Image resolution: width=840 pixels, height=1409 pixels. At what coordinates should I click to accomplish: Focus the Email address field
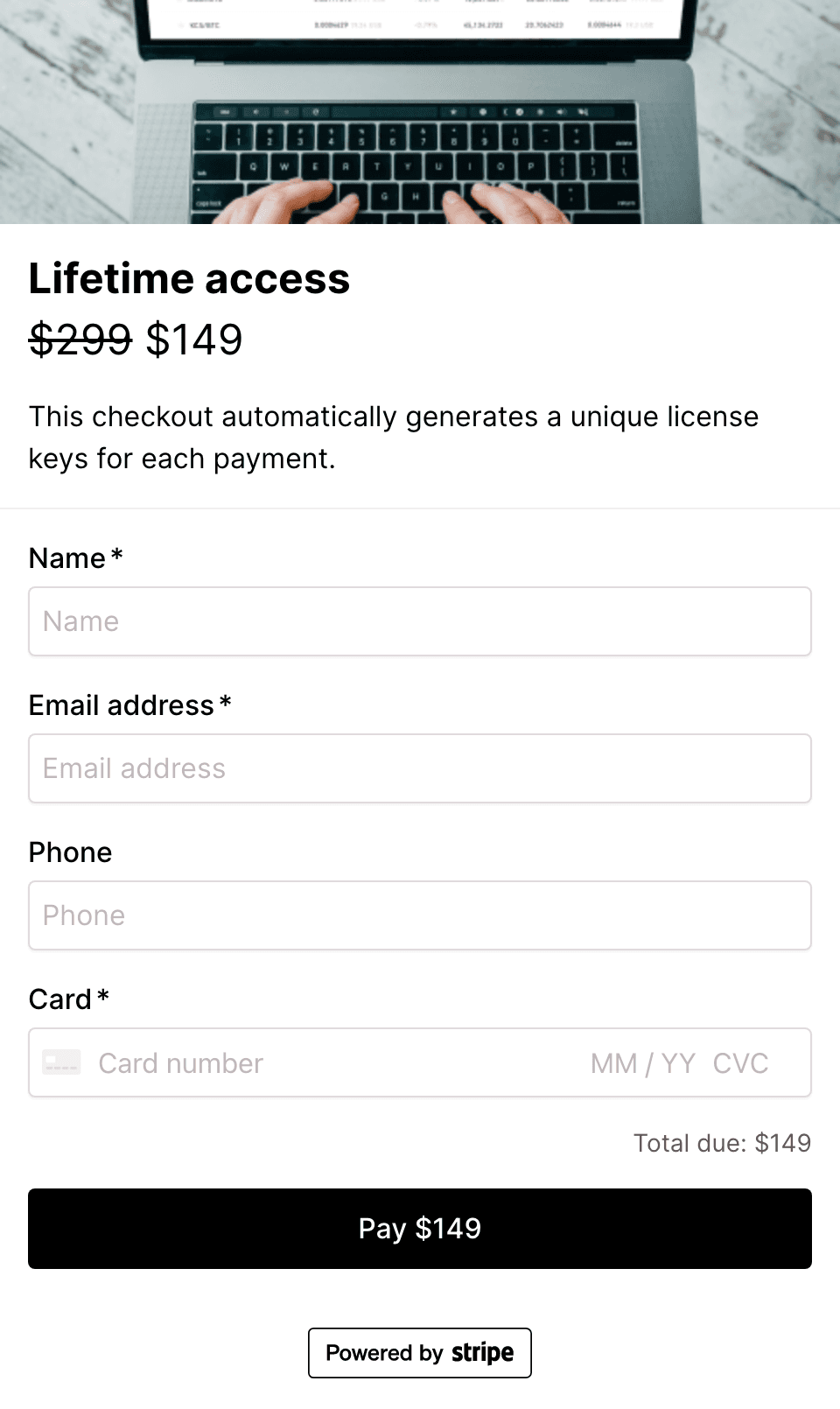click(x=420, y=768)
